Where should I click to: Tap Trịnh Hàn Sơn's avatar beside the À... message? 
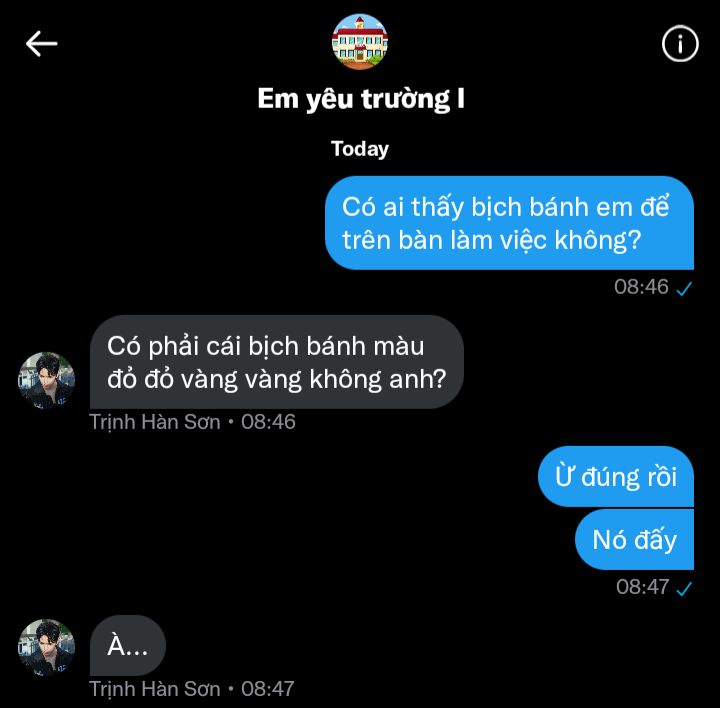(47, 647)
